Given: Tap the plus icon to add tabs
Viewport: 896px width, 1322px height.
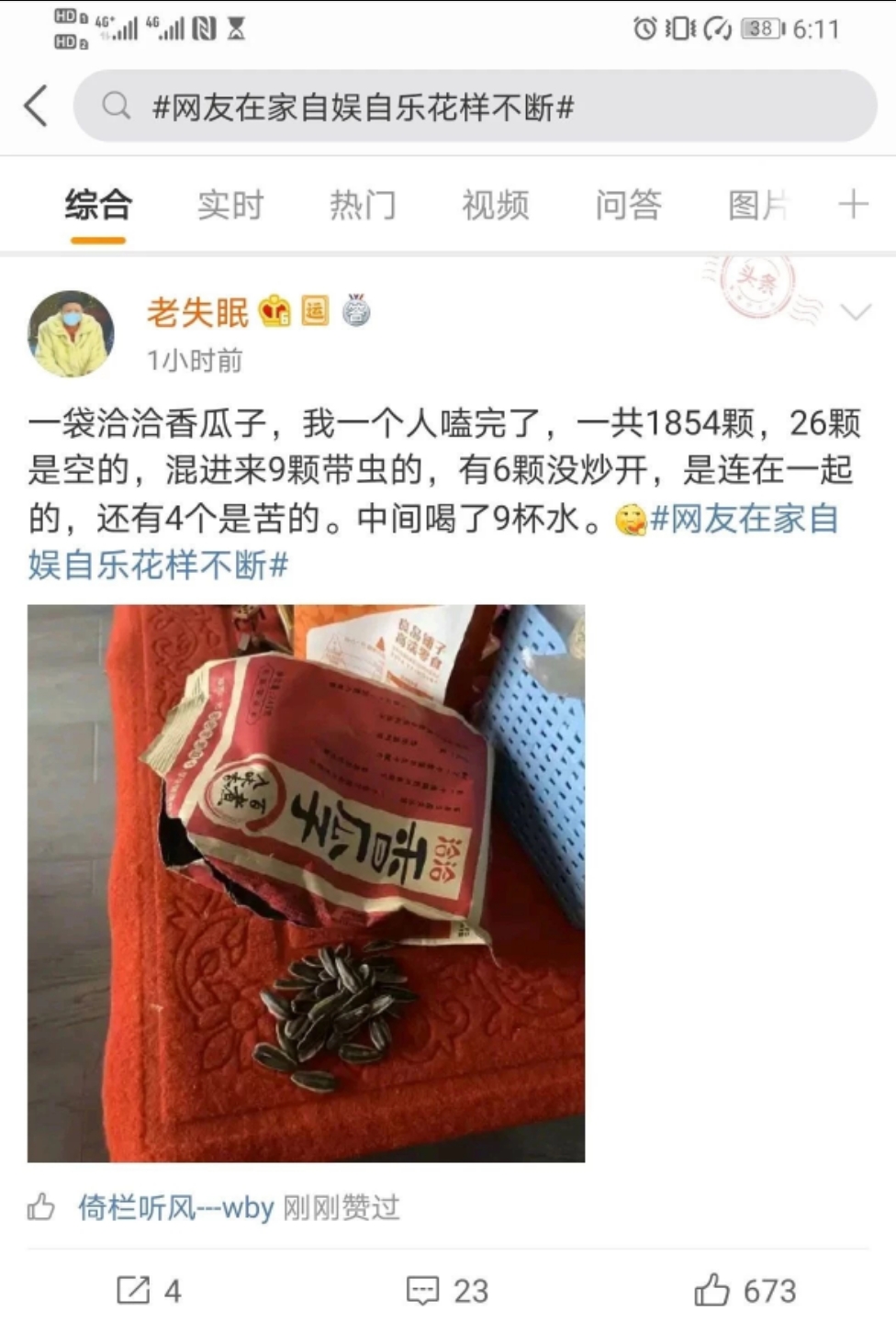Looking at the screenshot, I should tap(854, 204).
